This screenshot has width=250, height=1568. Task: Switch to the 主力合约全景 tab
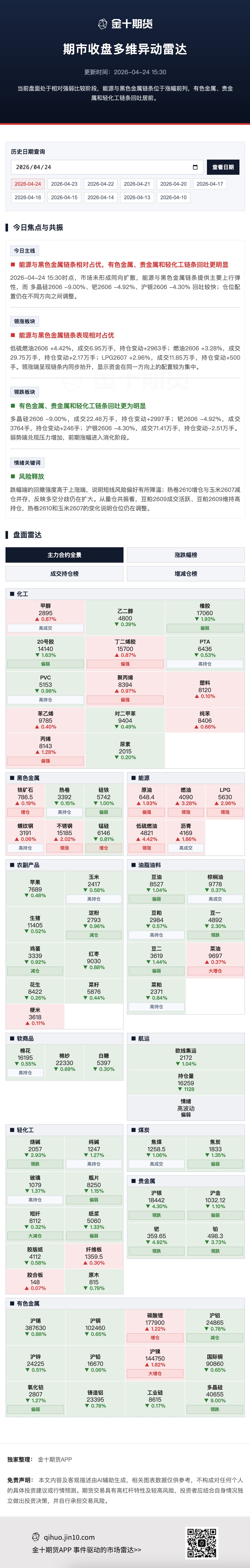coord(65,554)
